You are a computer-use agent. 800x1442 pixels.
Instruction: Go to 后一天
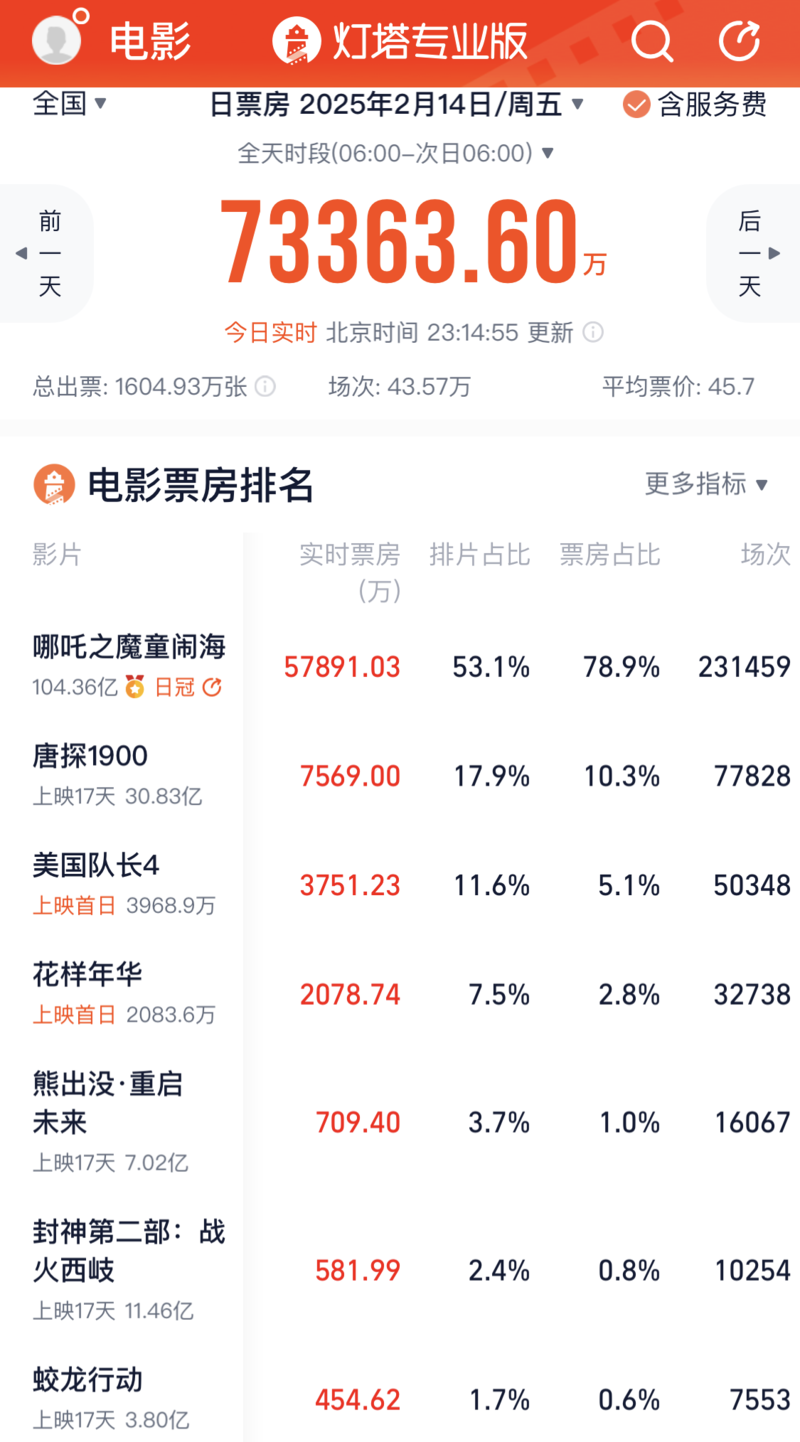754,254
